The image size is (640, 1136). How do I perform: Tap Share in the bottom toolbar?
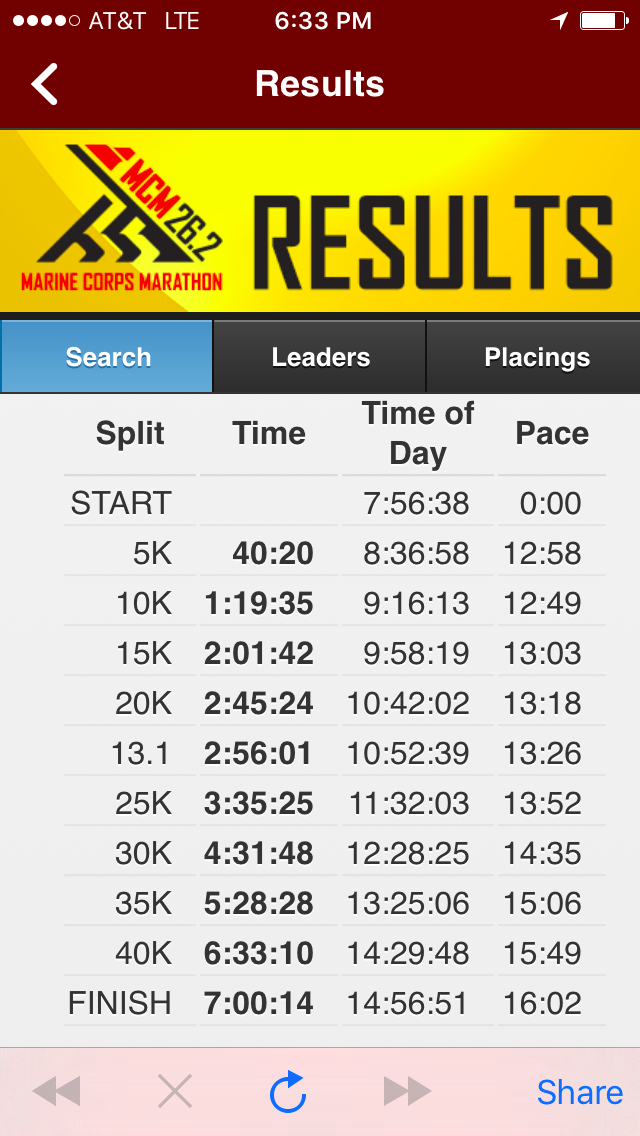tap(579, 1092)
